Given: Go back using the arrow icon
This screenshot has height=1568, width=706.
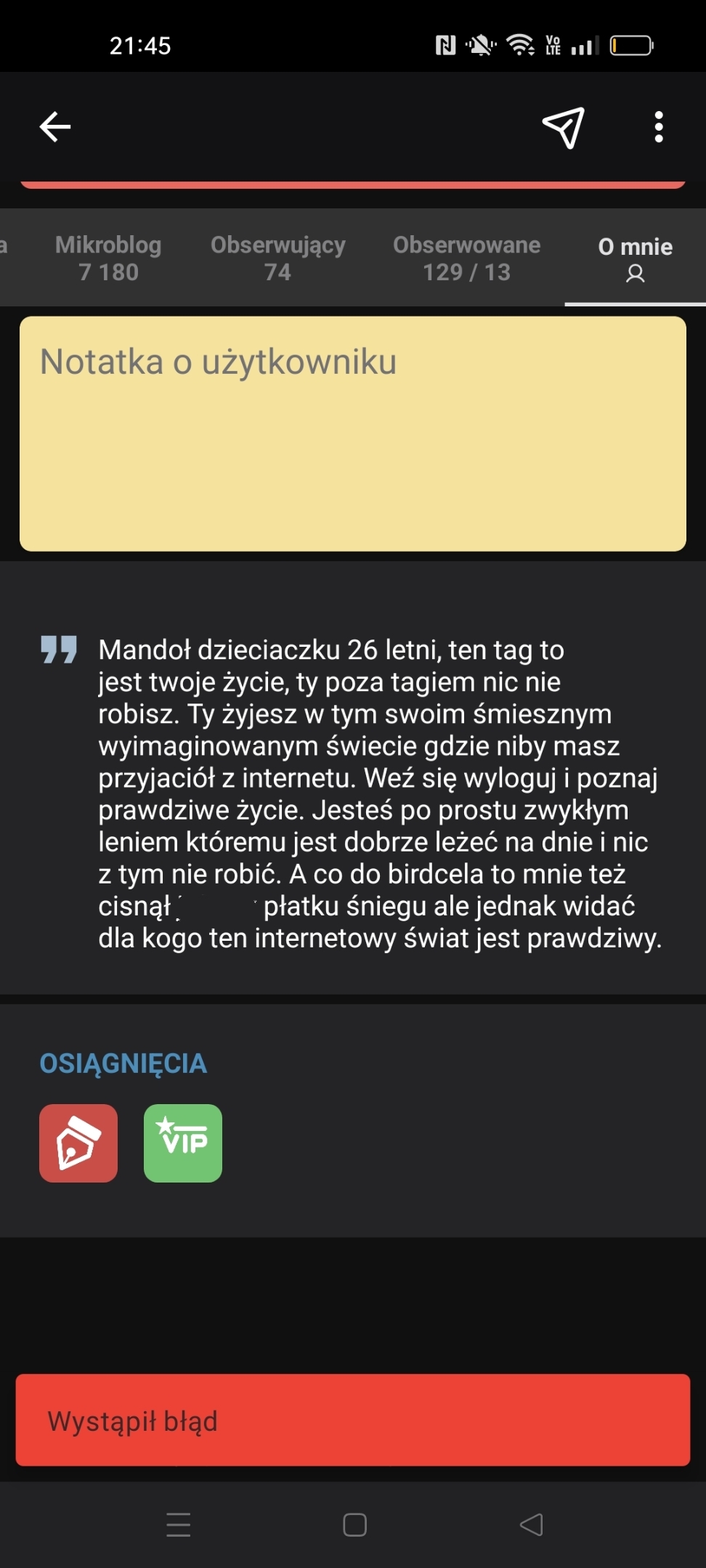Looking at the screenshot, I should pyautogui.click(x=55, y=127).
